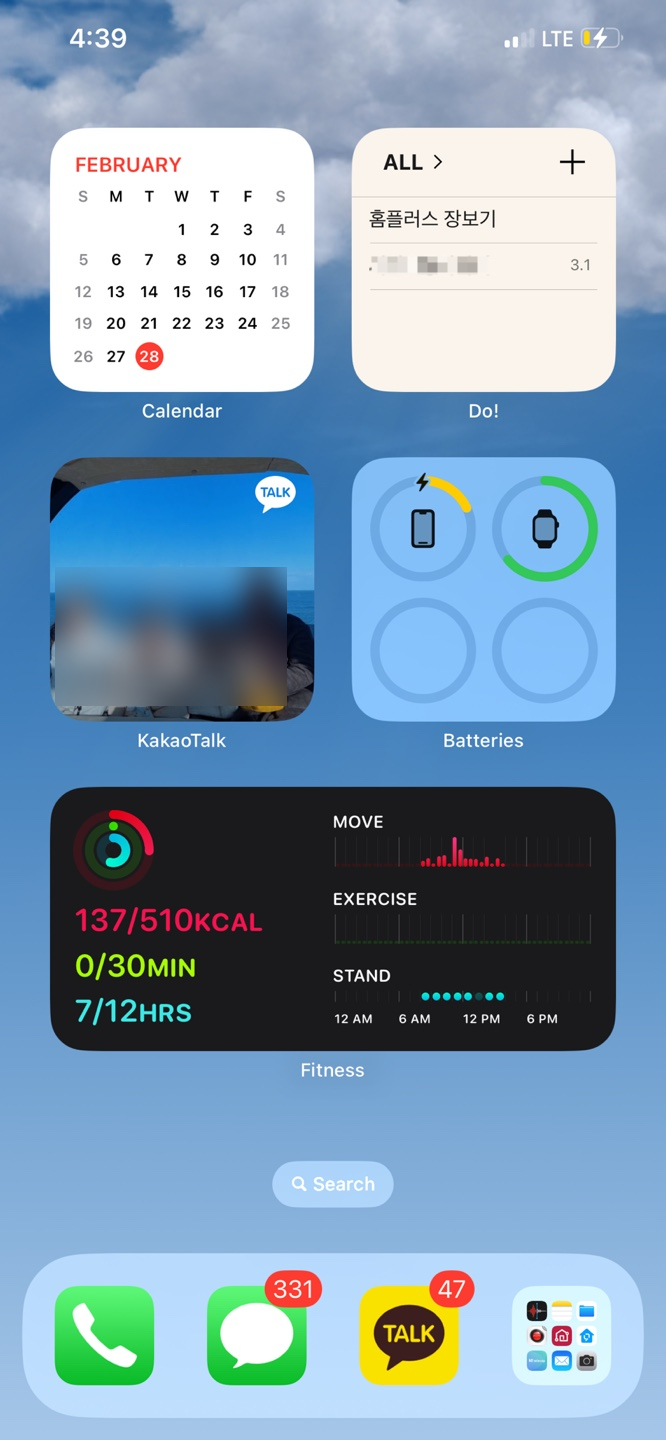Image resolution: width=666 pixels, height=1440 pixels.
Task: Open the 홈플러스 장보기 to-do item
Action: (x=432, y=219)
